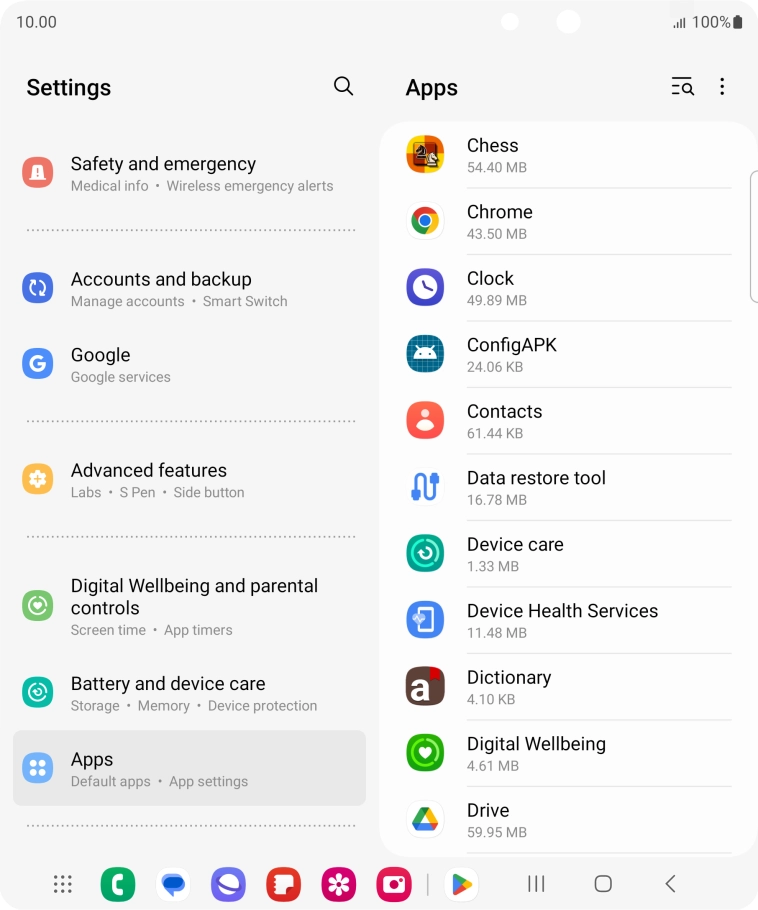Screen dimensions: 758x910
Task: Open the filter and search apps icon
Action: tap(682, 87)
